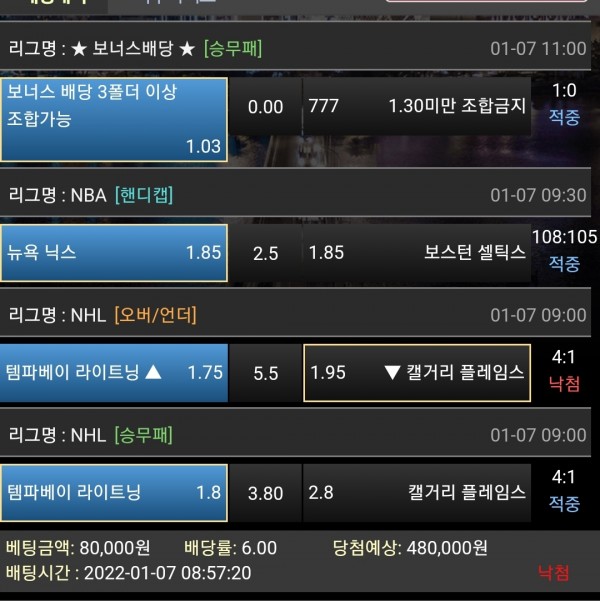Image resolution: width=600 pixels, height=601 pixels.
Task: Tap 탬파베이 라이트닝 1.8 win cell
Action: tap(114, 493)
